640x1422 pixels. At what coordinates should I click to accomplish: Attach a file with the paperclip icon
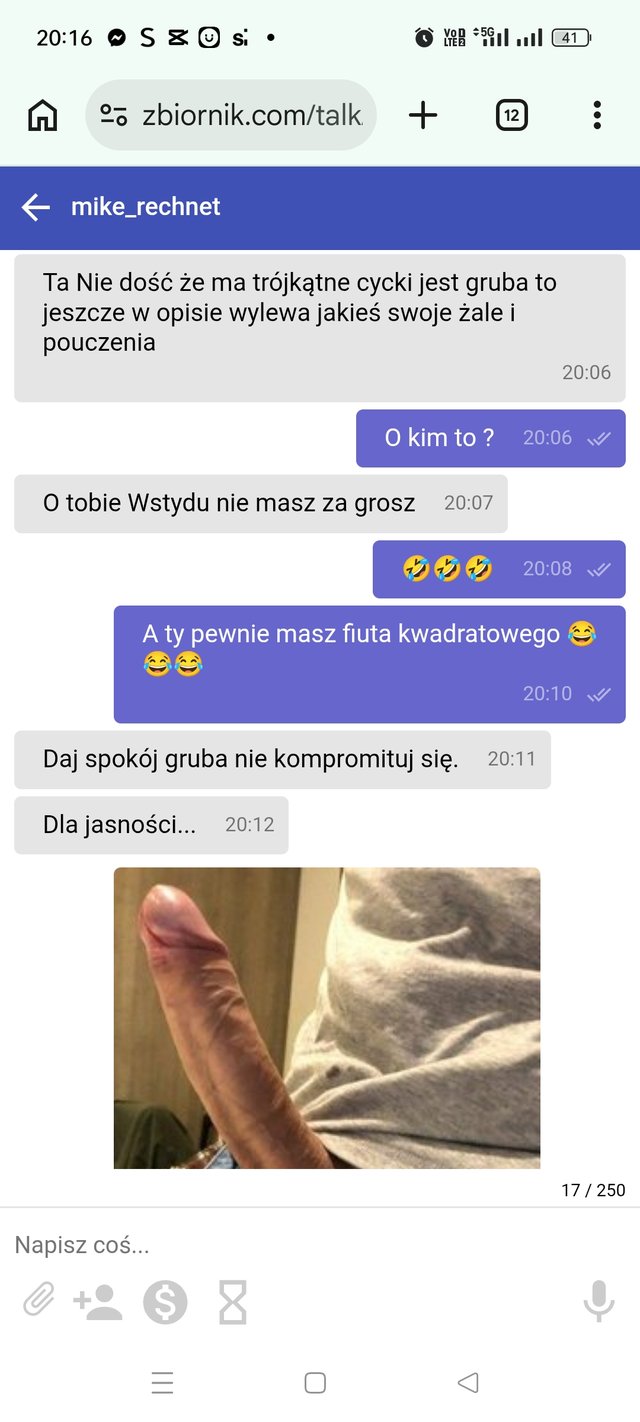(38, 1302)
